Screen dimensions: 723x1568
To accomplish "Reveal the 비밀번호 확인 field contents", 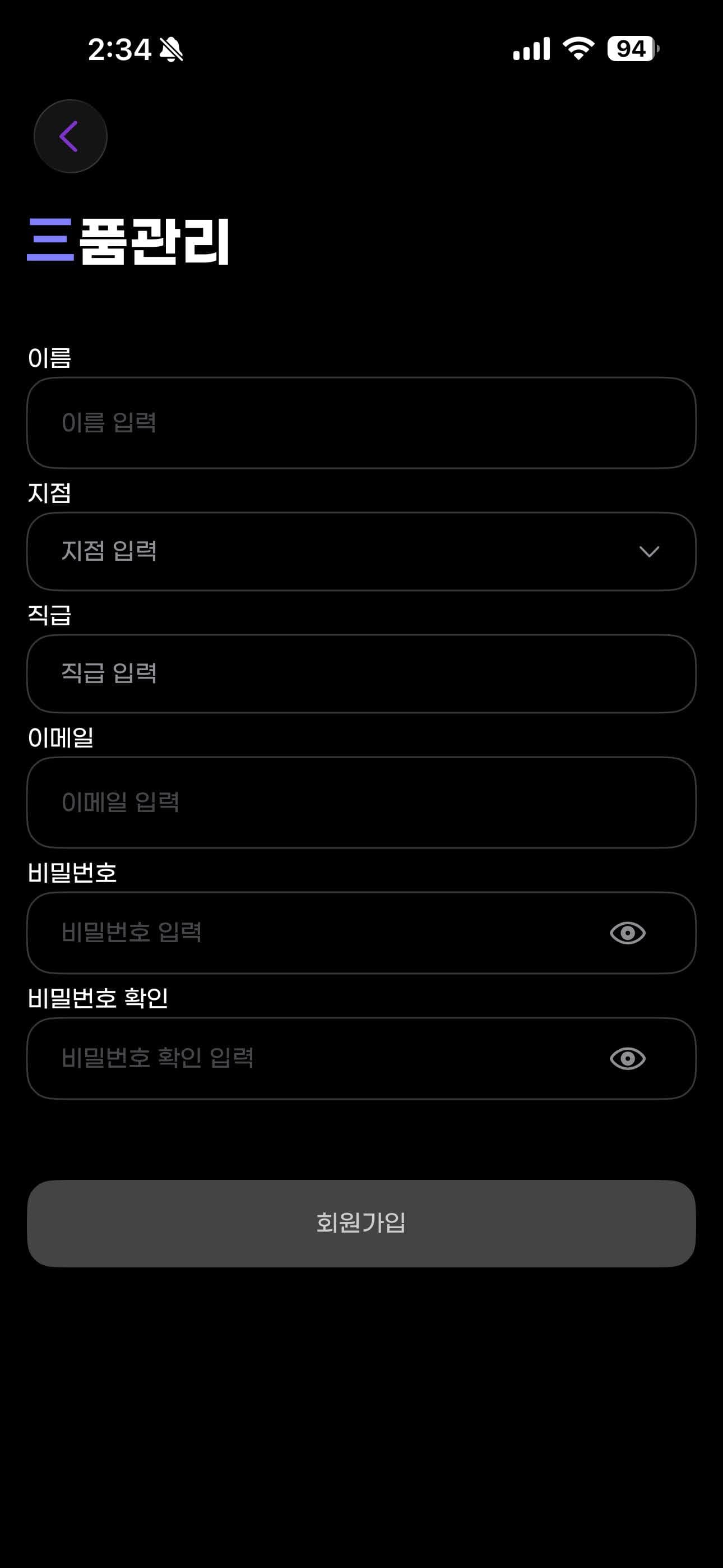I will (x=628, y=1059).
